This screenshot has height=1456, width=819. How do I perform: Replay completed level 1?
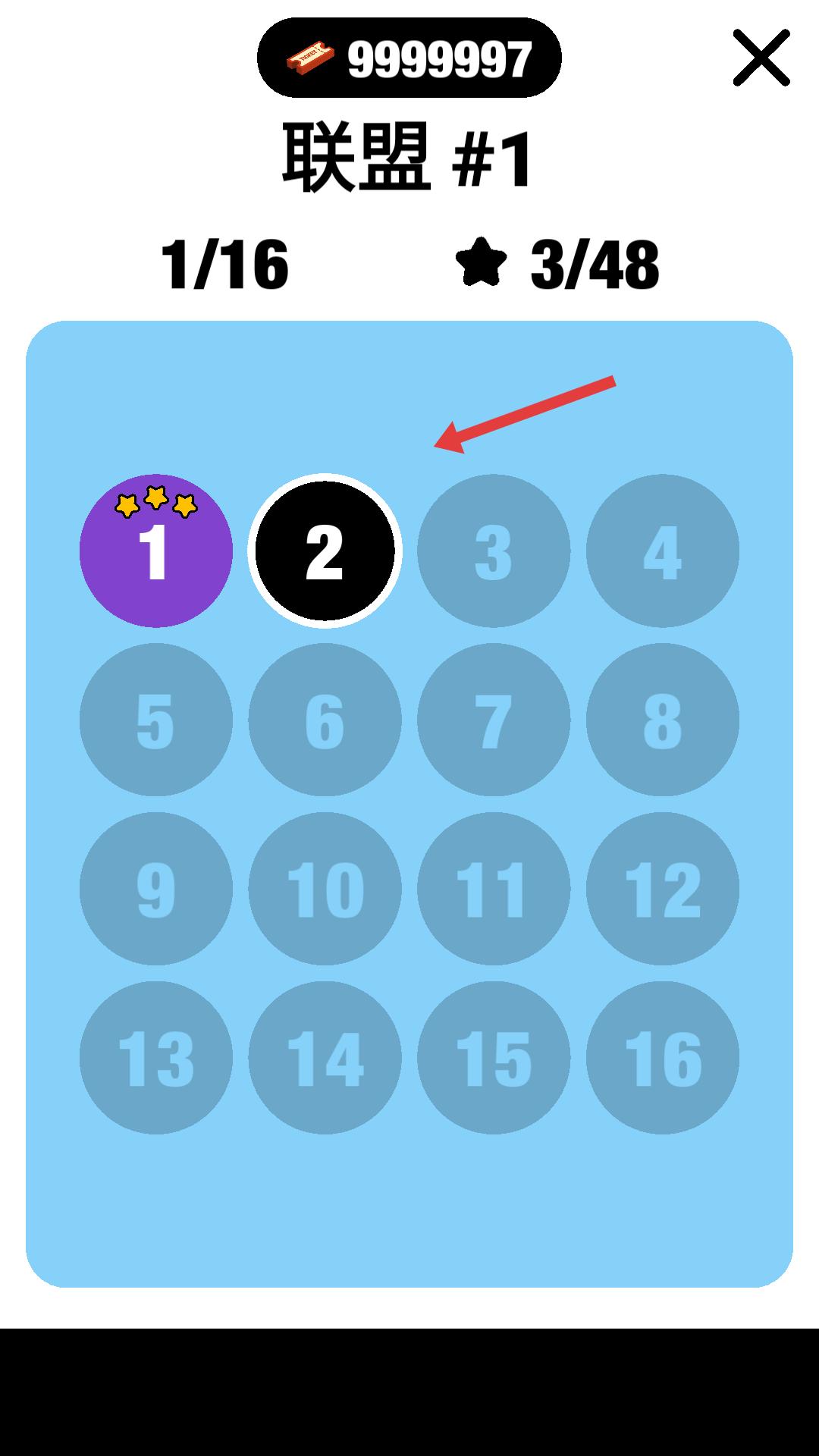(156, 551)
